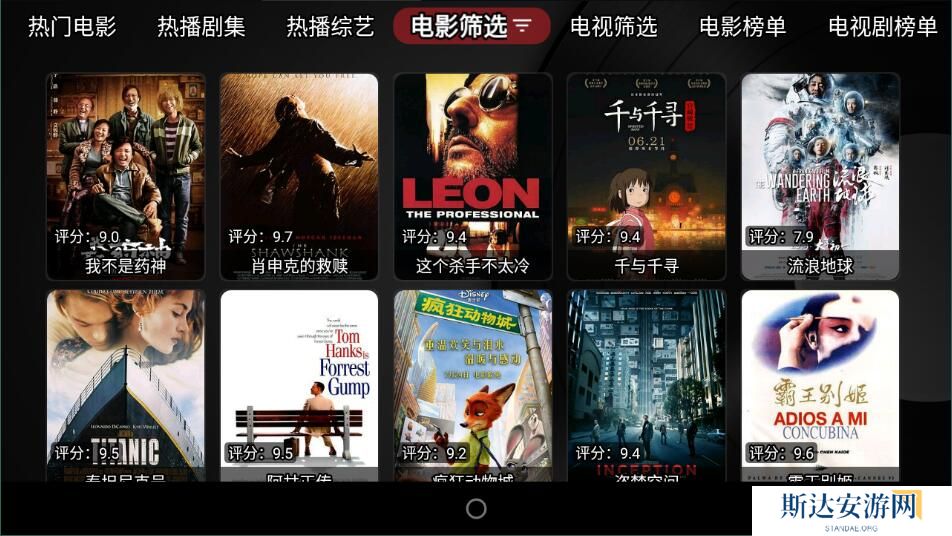The width and height of the screenshot is (952, 536).
Task: Open the 热播综艺 tab
Action: 330,27
